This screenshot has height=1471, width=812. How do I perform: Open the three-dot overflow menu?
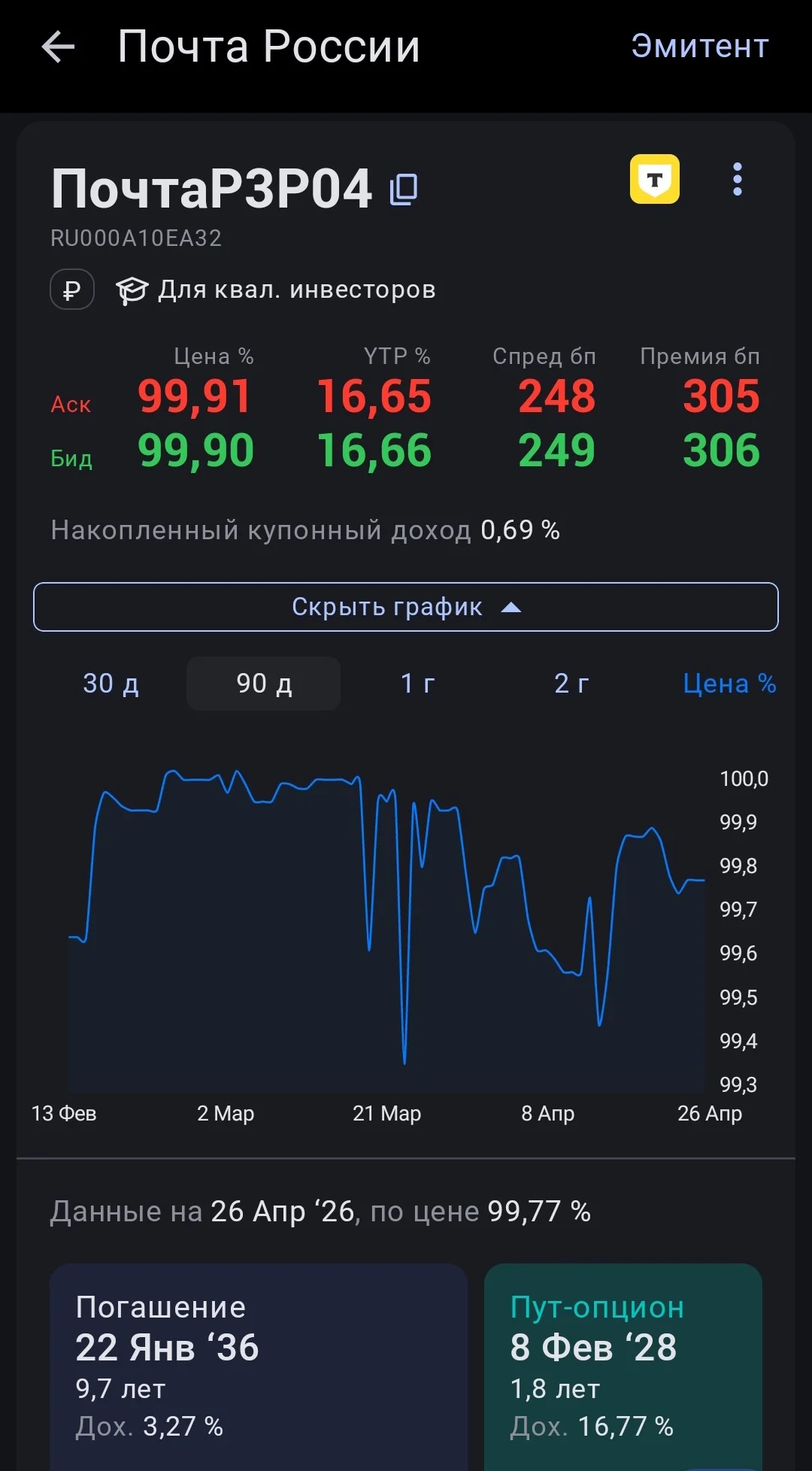tap(738, 179)
